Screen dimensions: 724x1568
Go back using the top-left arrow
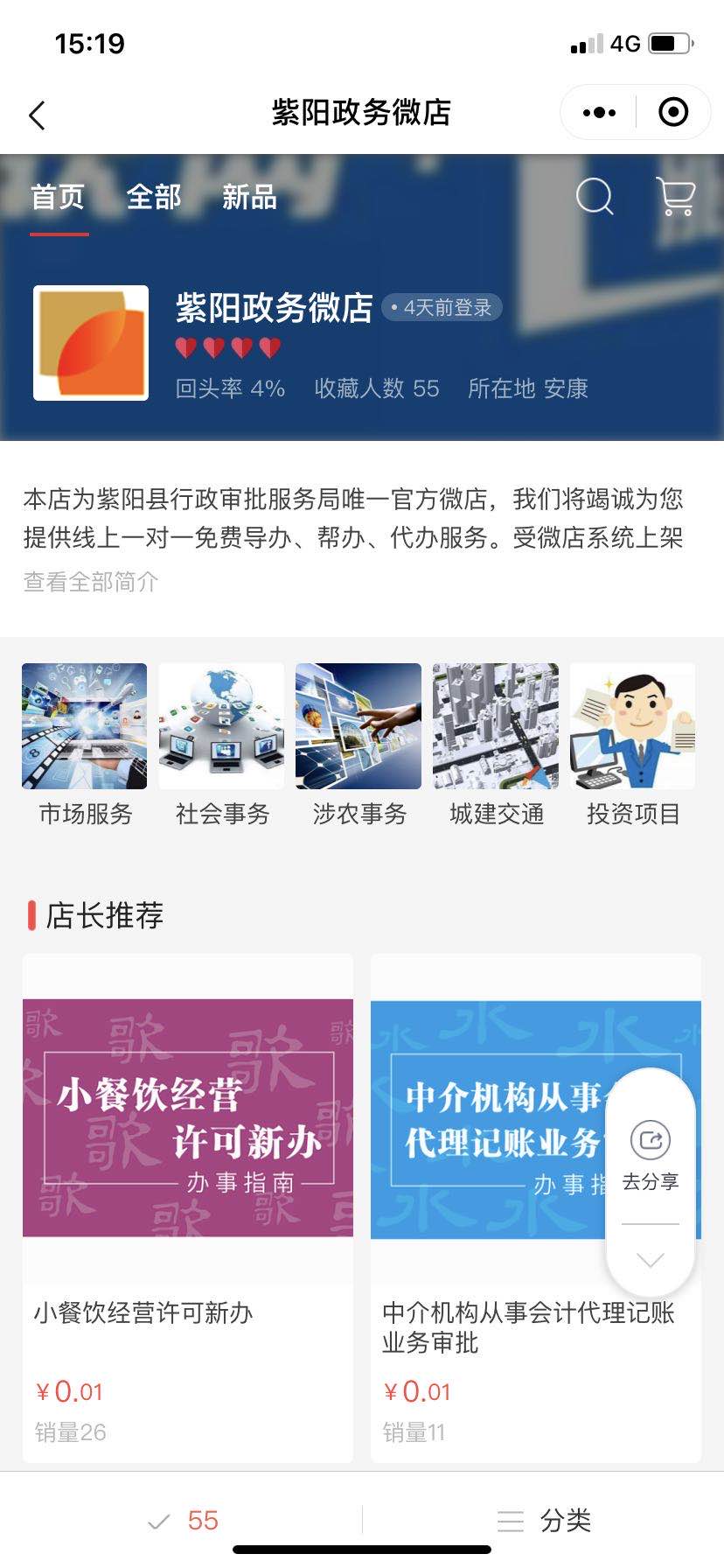(37, 115)
